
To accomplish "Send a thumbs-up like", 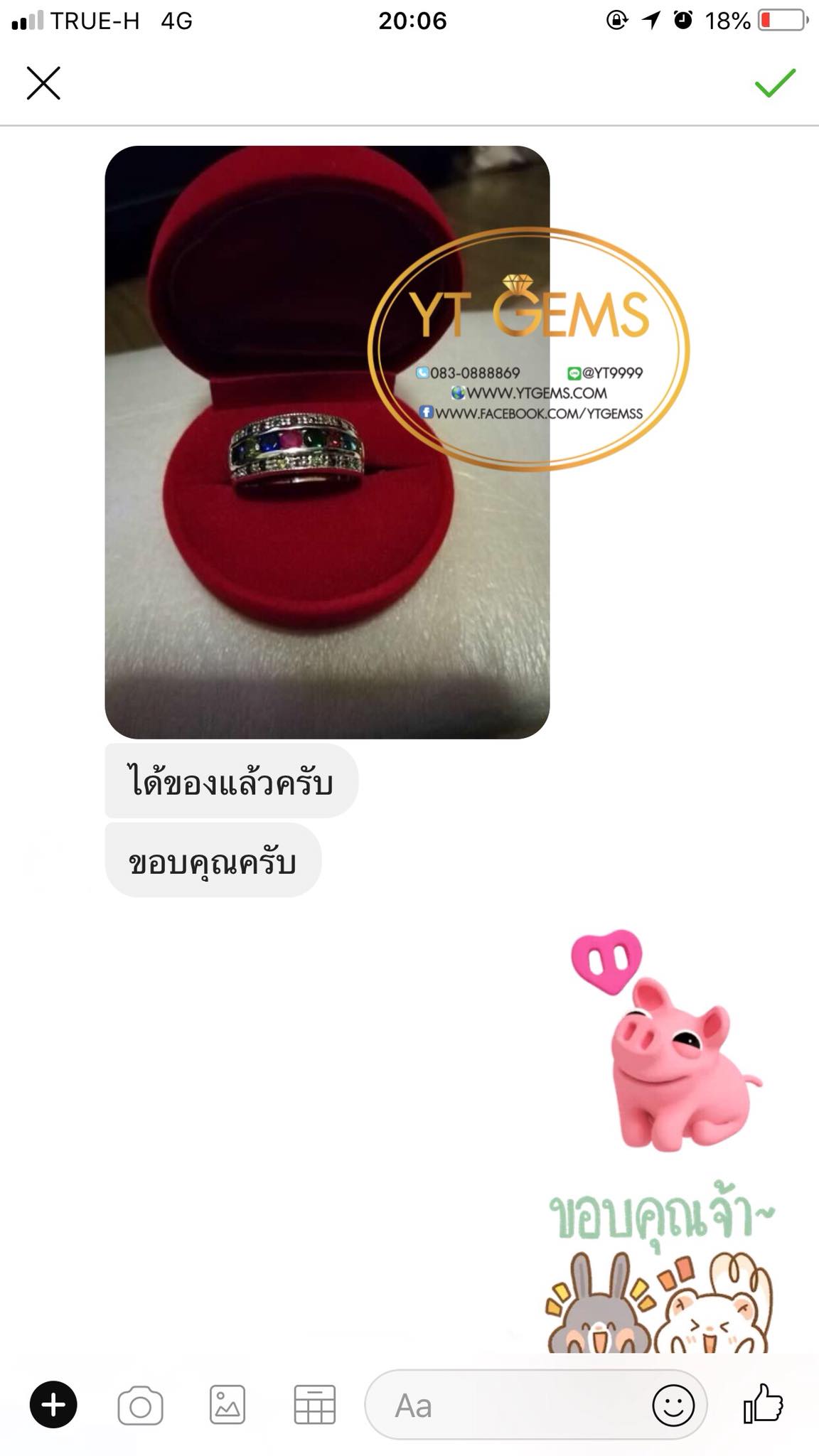I will point(763,1403).
